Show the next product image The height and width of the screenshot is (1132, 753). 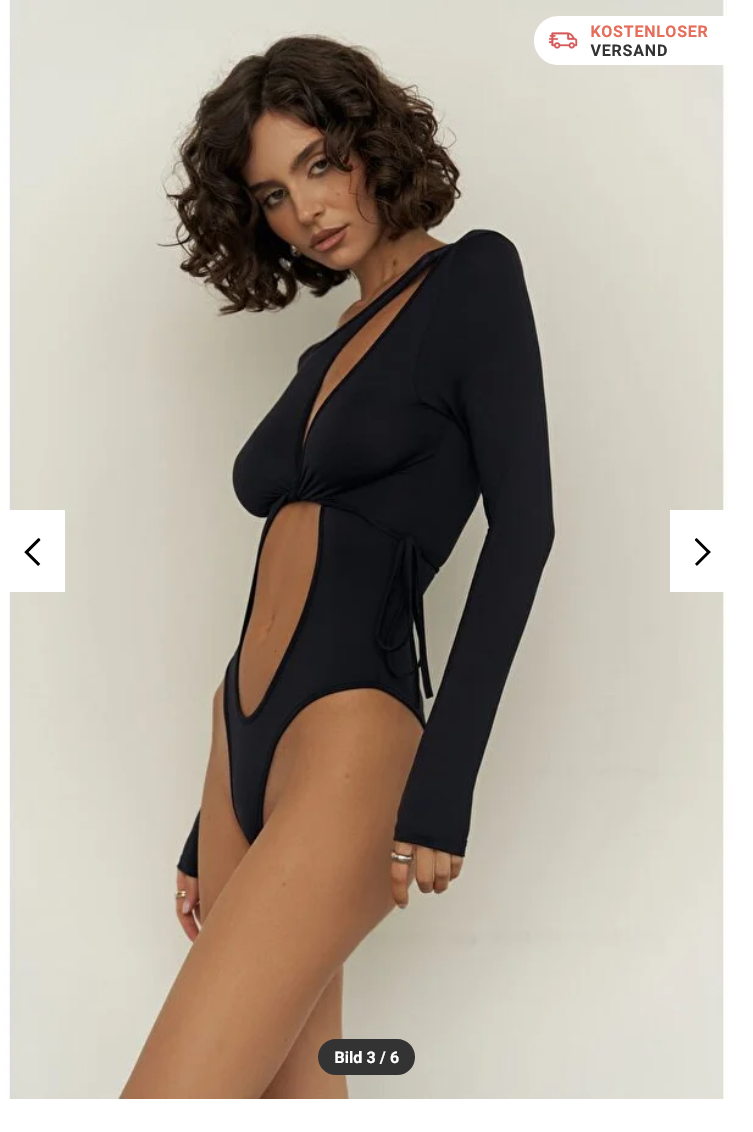tap(699, 551)
